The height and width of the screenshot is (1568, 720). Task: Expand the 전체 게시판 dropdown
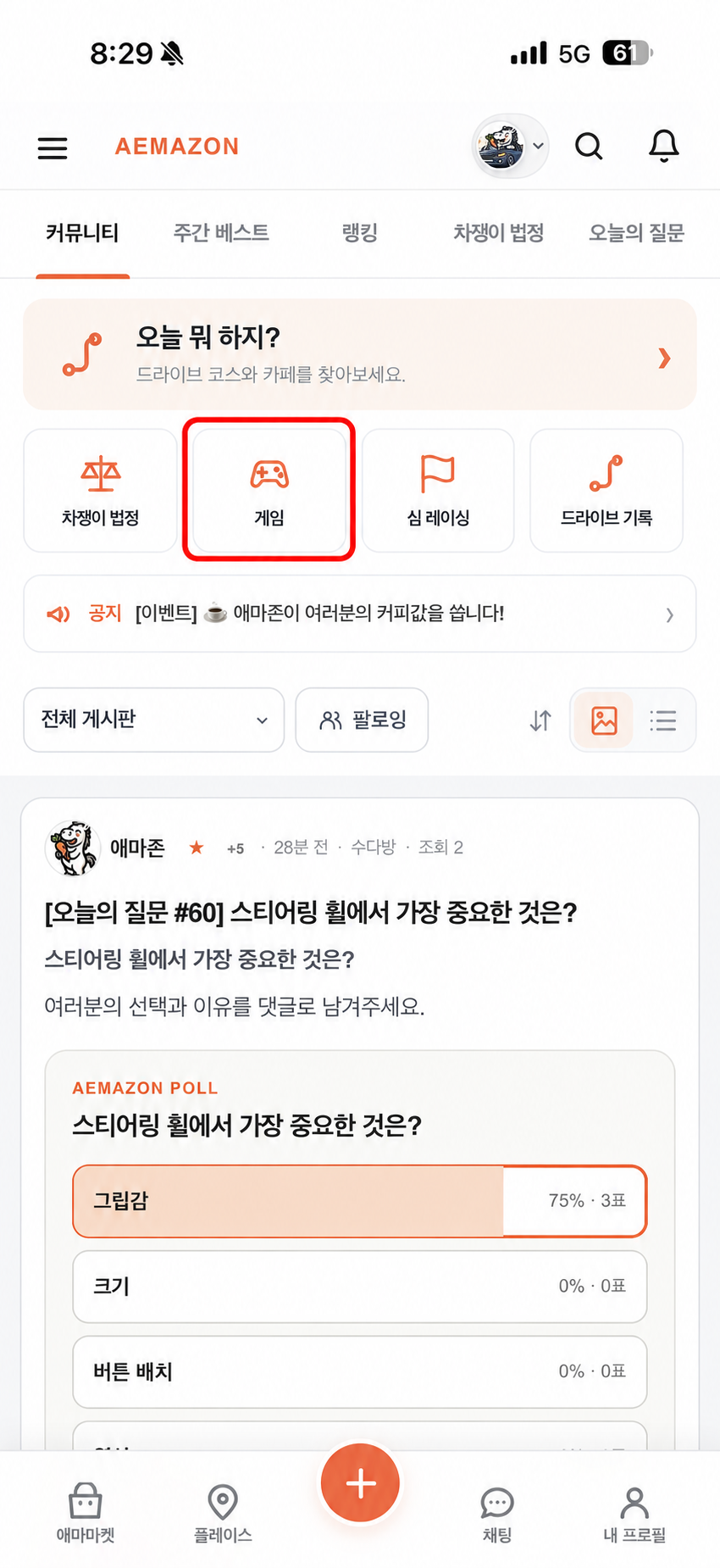(154, 720)
